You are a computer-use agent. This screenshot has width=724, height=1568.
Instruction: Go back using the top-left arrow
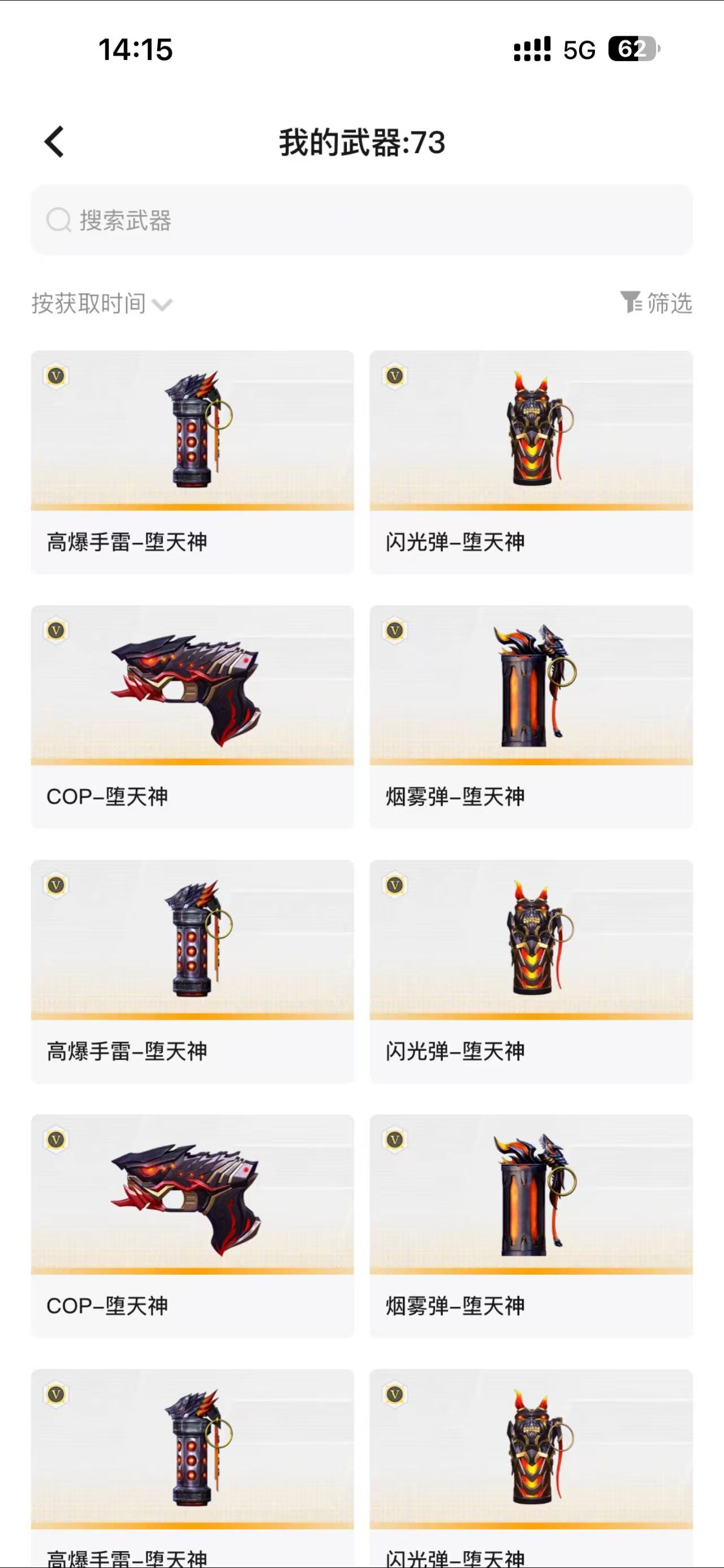[x=55, y=142]
